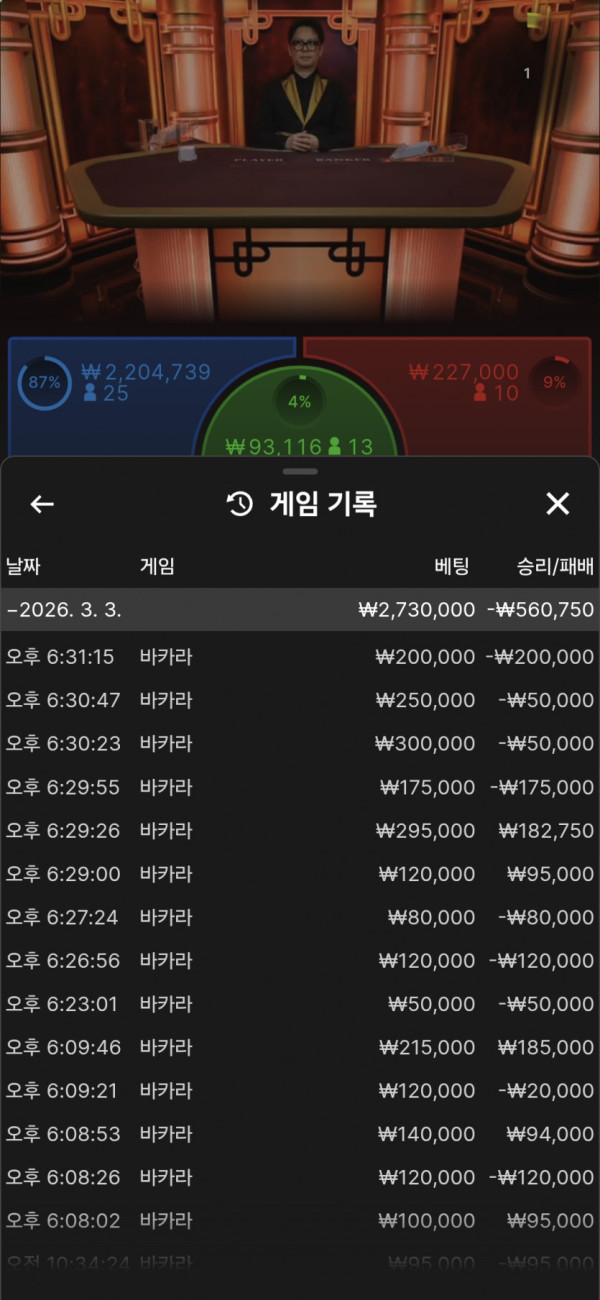The height and width of the screenshot is (1300, 600).
Task: Open the 오후 6:31:15 바카라 record
Action: click(x=300, y=656)
